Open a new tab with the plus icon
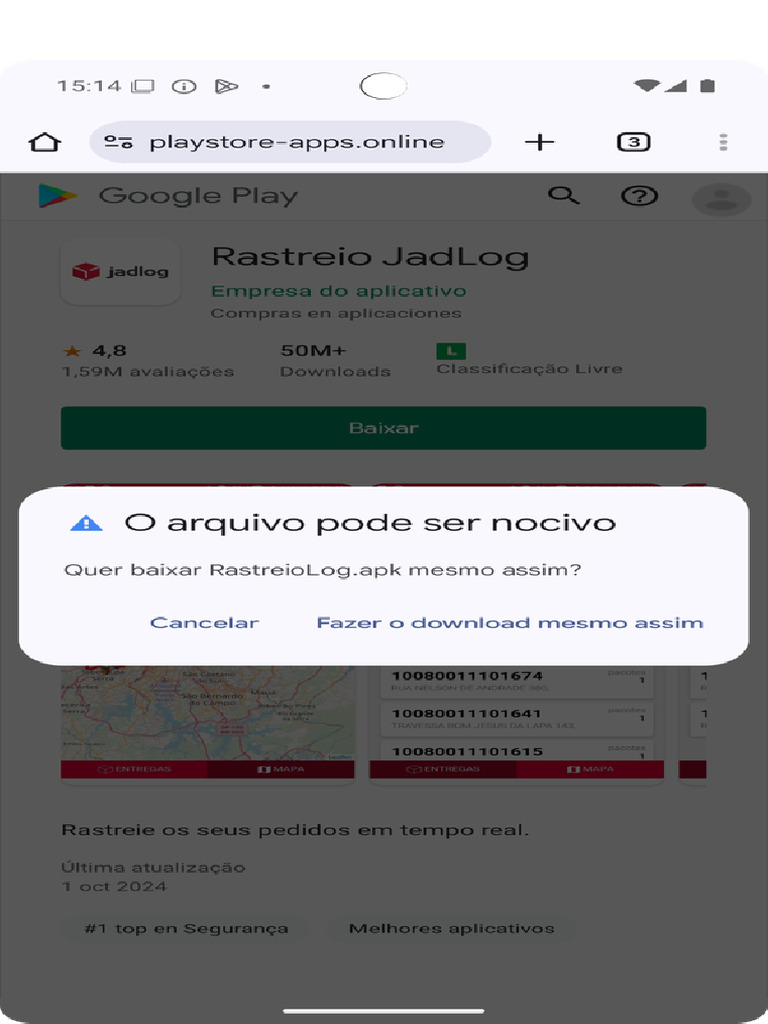768x1024 pixels. 539,142
